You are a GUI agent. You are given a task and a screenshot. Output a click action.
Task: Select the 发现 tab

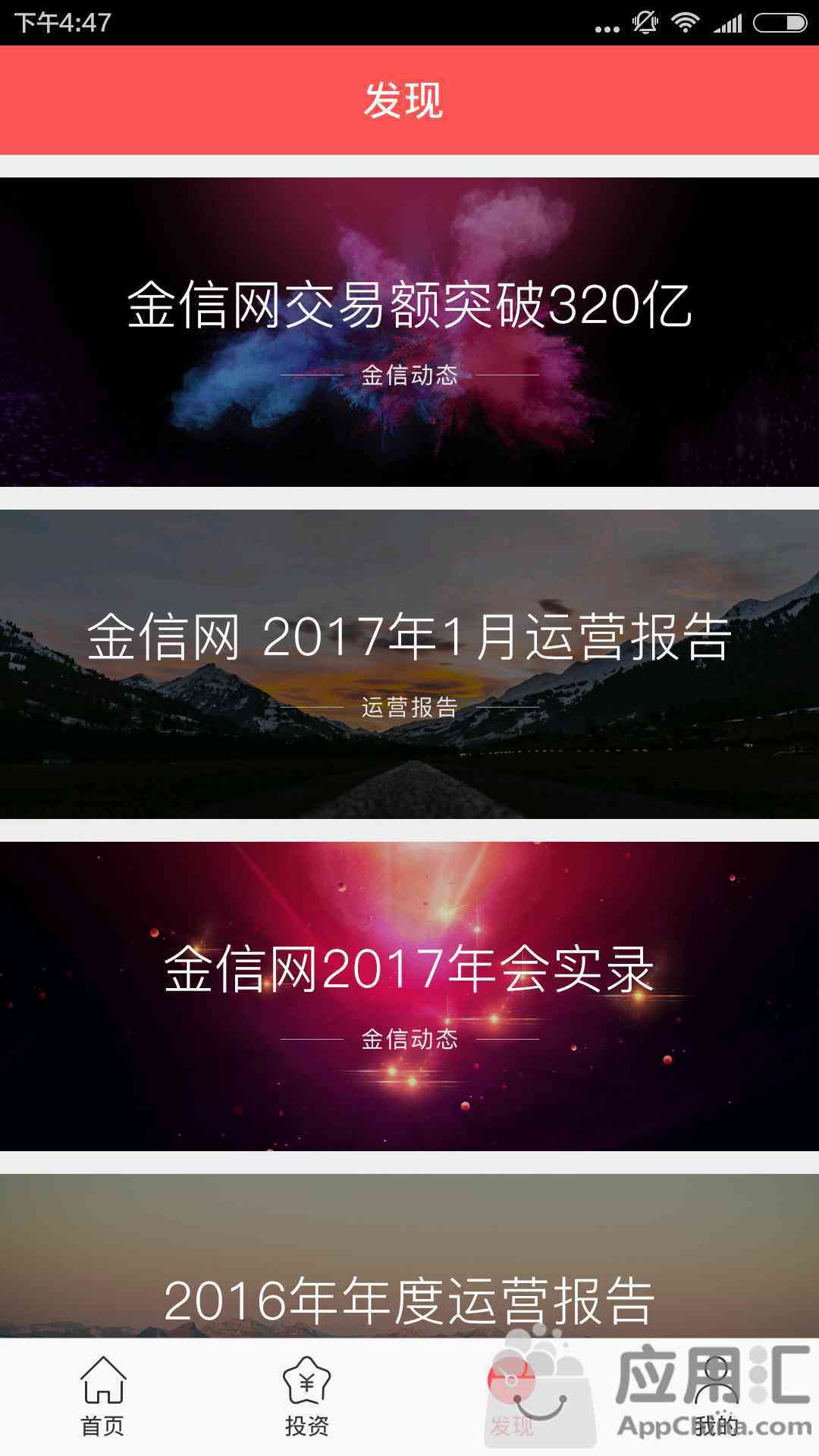pos(512,1397)
